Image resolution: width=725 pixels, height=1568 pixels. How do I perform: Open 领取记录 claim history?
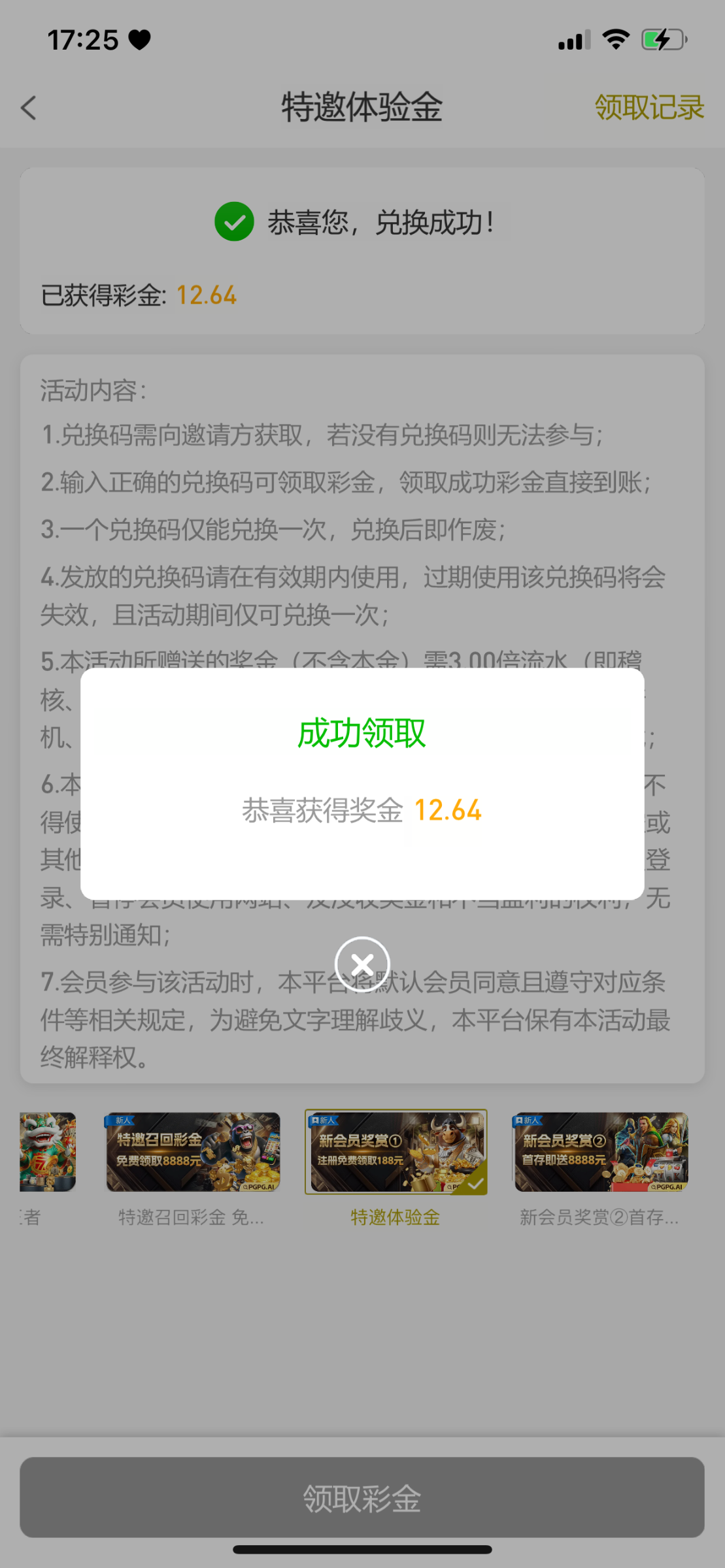649,108
